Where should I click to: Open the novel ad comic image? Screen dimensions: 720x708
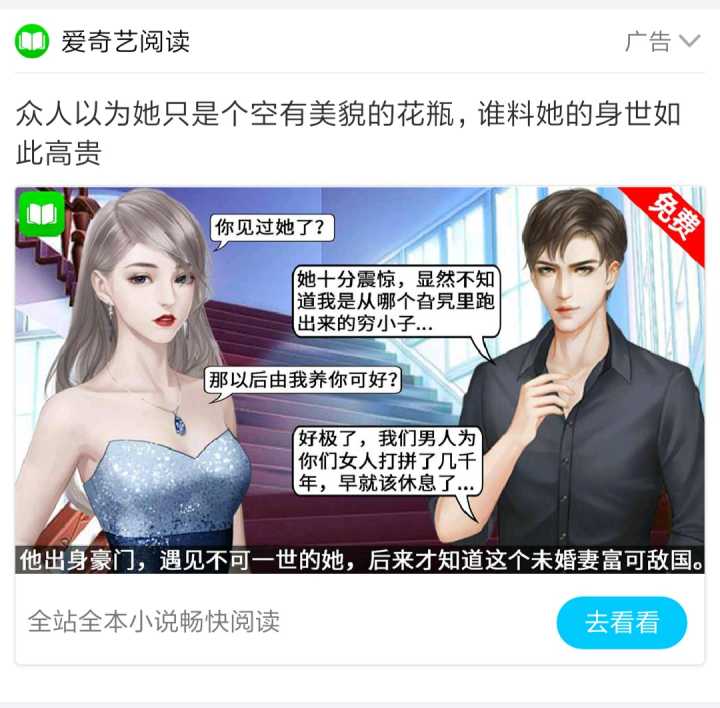pos(360,380)
